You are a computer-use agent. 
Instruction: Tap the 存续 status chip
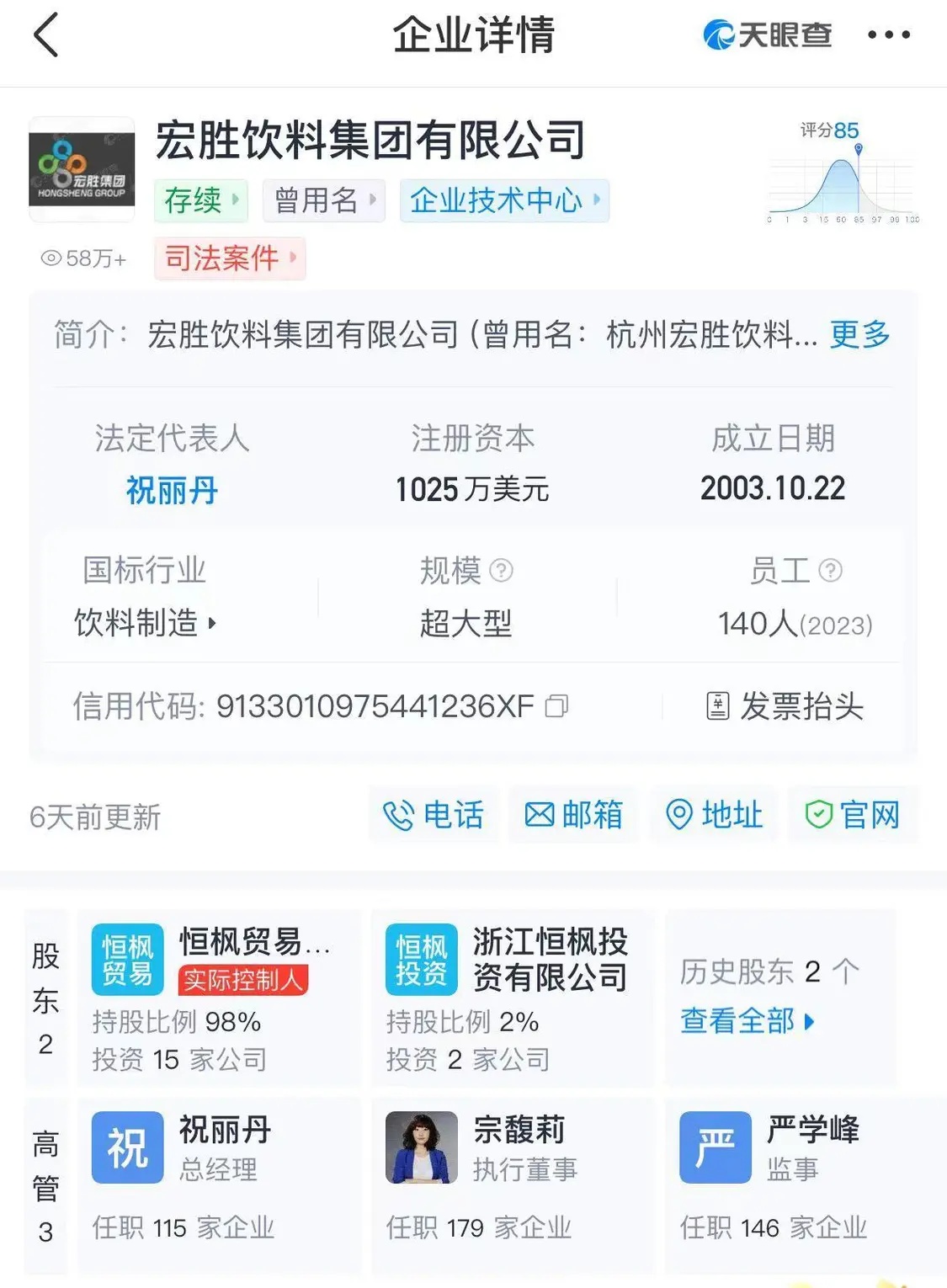coord(200,200)
